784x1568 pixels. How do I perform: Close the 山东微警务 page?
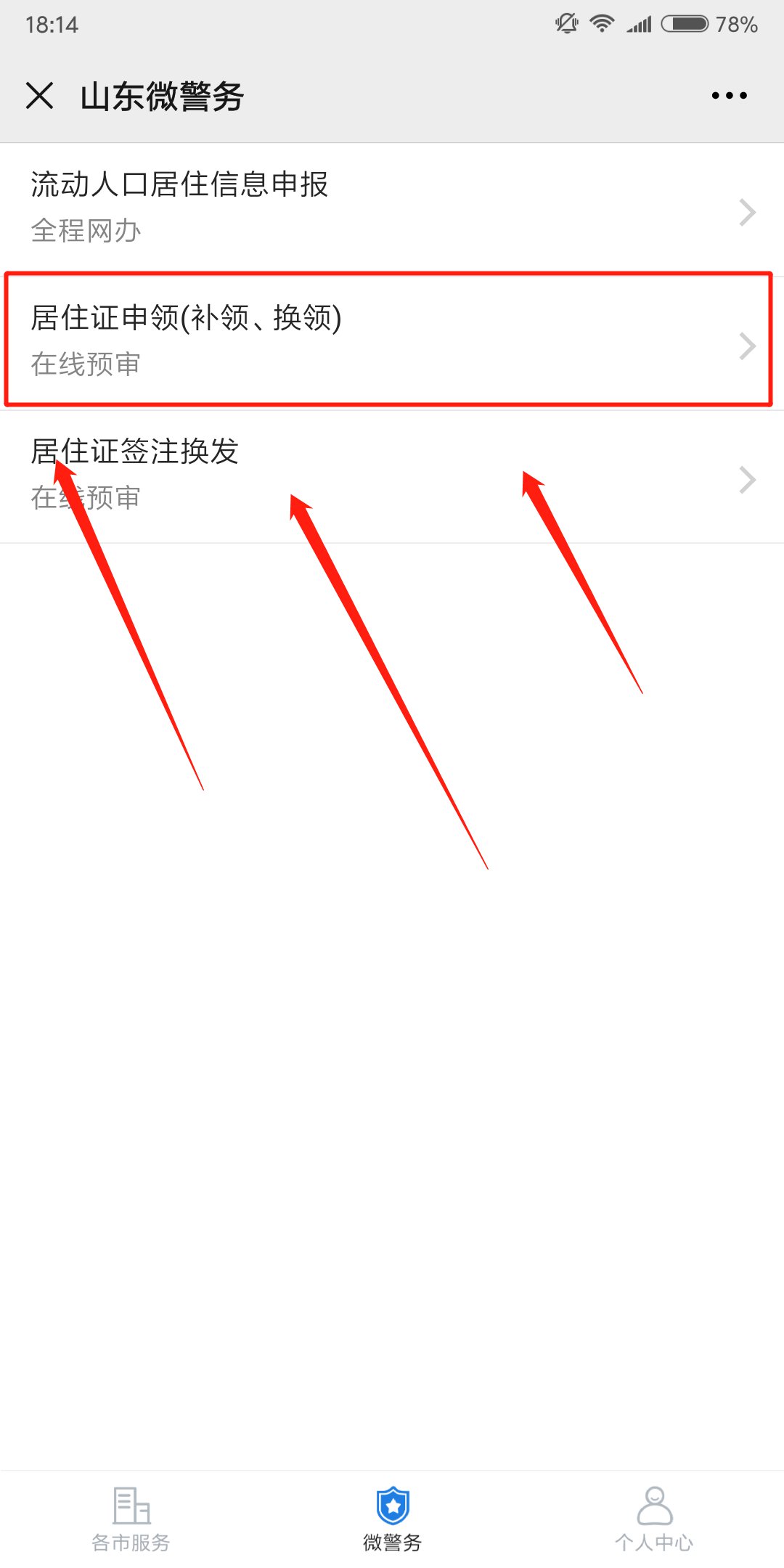pyautogui.click(x=39, y=96)
